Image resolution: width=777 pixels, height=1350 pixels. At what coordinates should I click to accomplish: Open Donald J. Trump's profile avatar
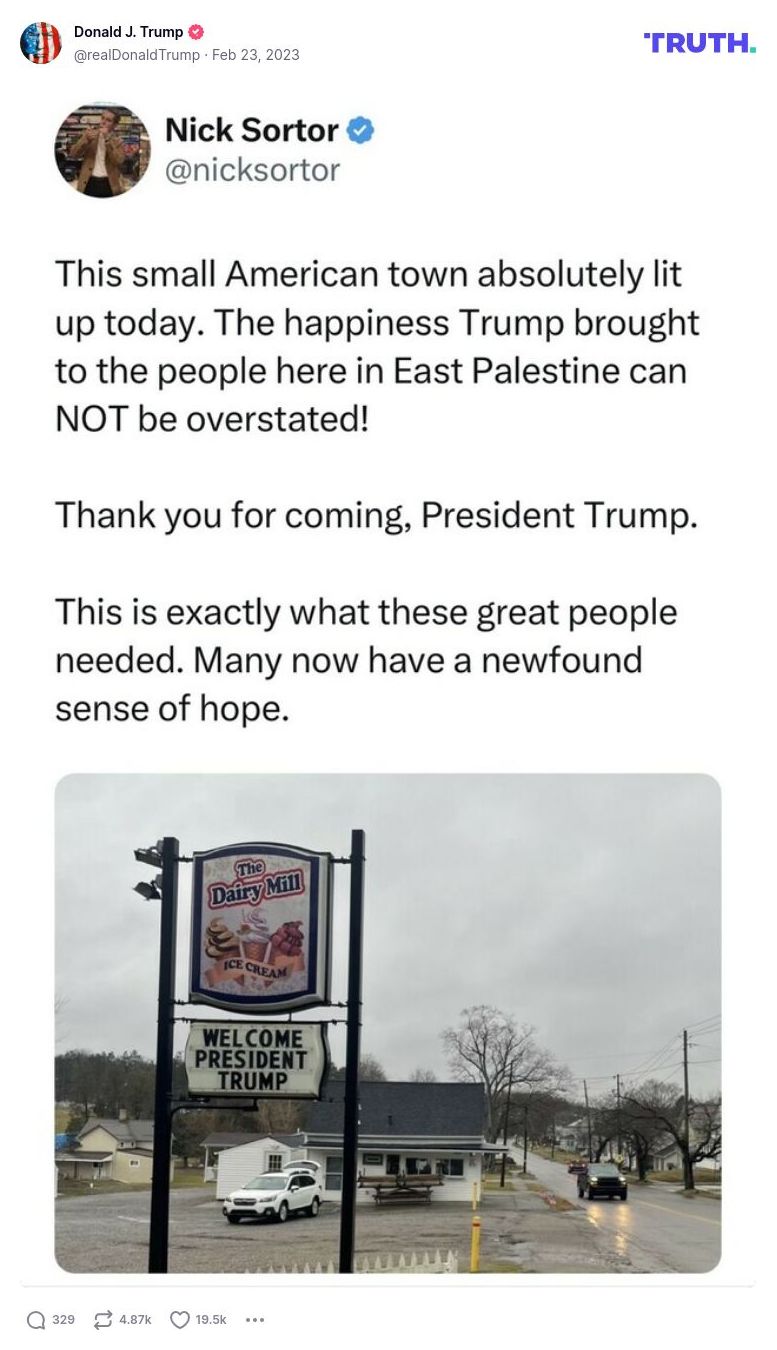click(x=41, y=43)
